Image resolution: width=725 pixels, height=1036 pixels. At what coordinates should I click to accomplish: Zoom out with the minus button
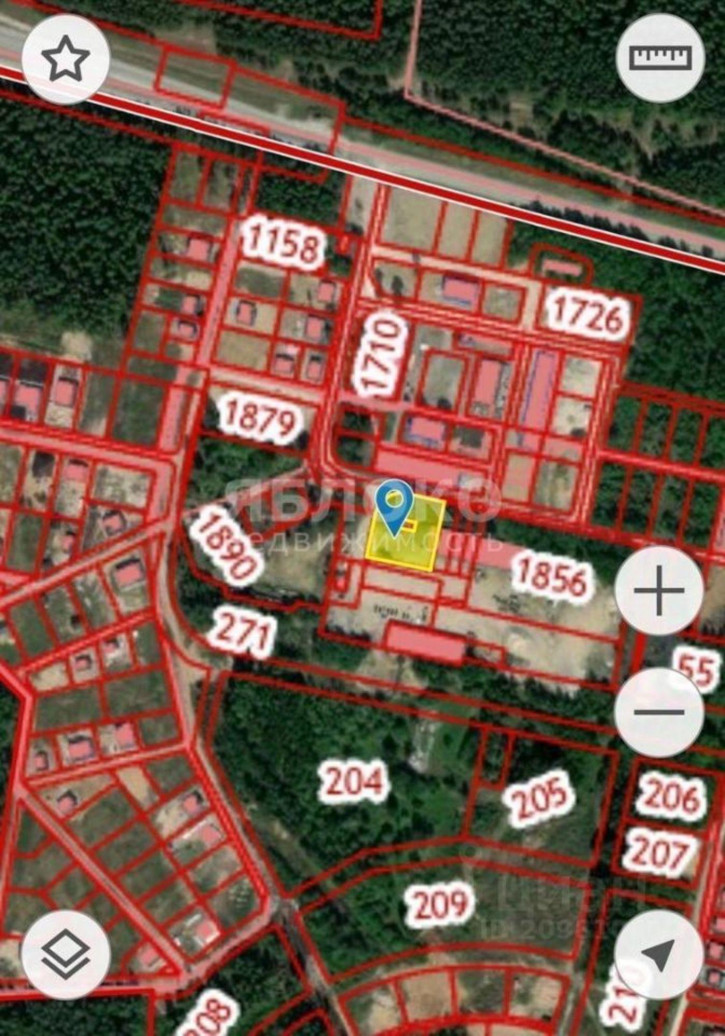click(x=659, y=712)
